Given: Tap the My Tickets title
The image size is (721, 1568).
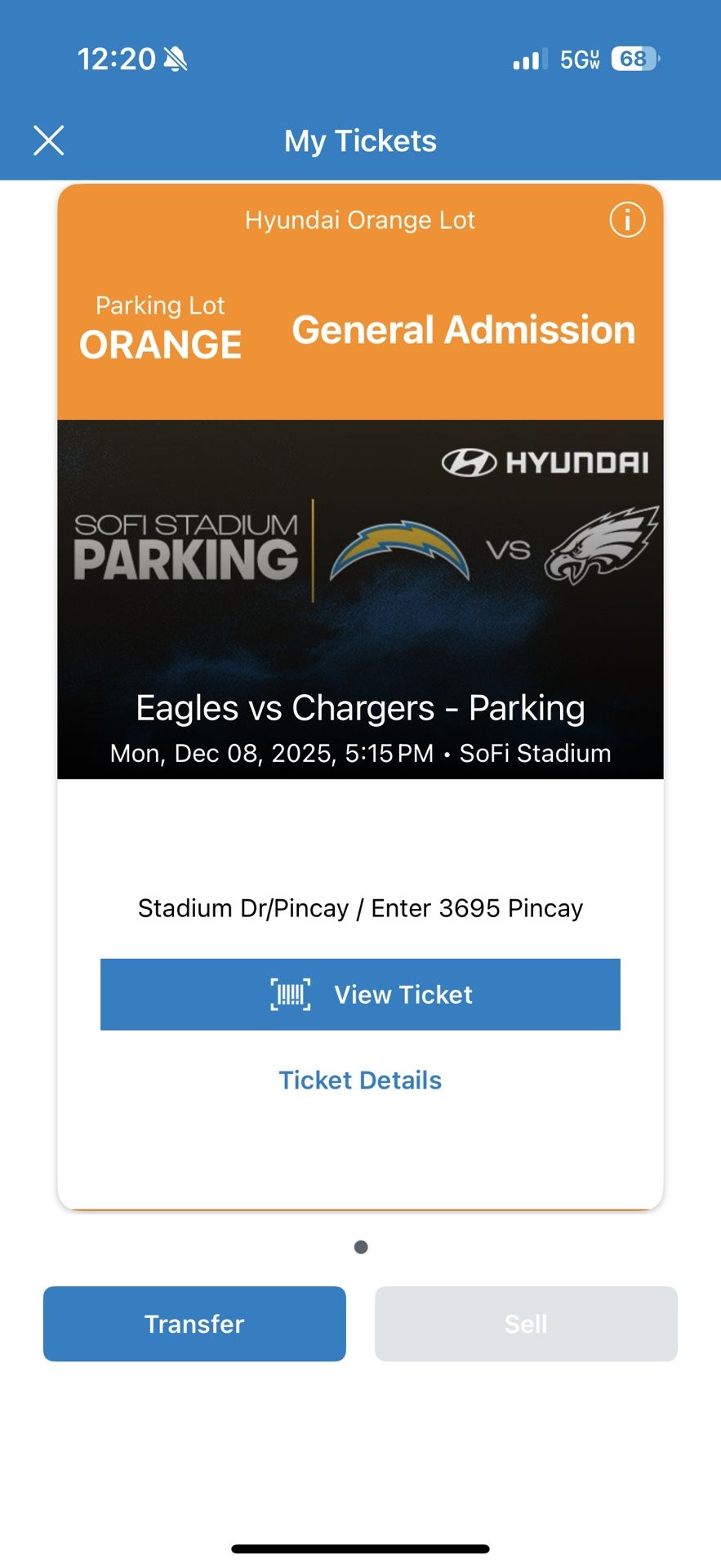Looking at the screenshot, I should (360, 140).
